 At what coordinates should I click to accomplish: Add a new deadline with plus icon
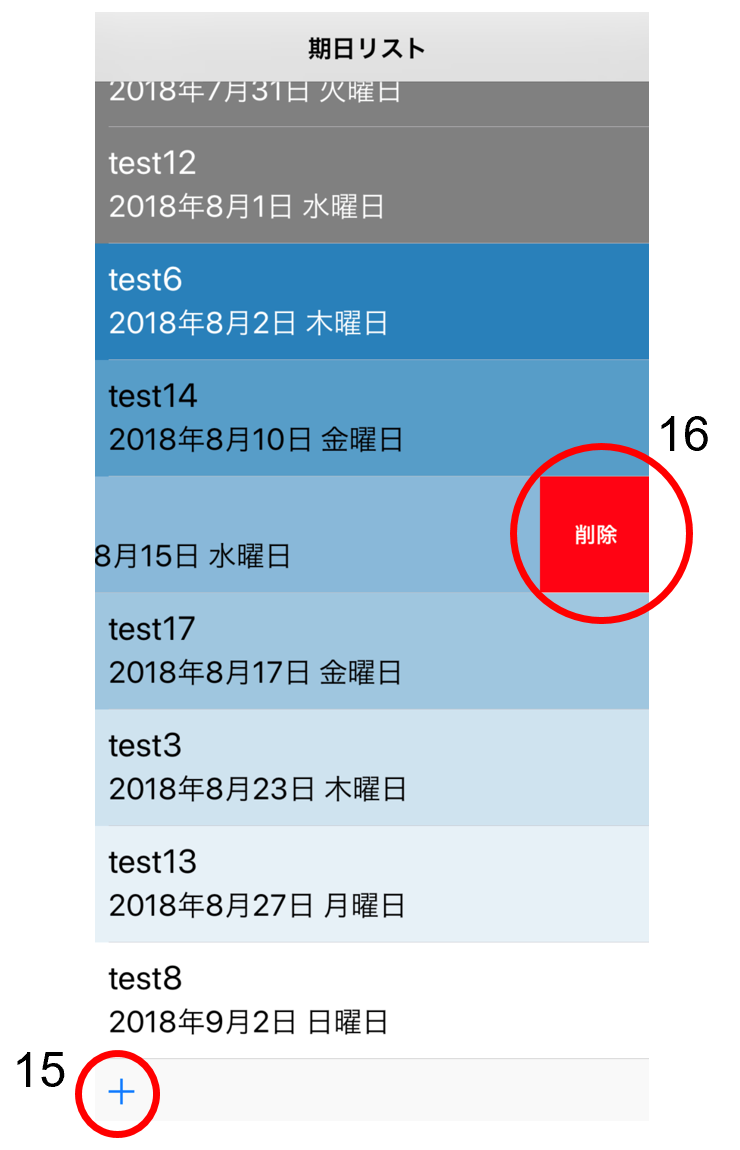(121, 1092)
